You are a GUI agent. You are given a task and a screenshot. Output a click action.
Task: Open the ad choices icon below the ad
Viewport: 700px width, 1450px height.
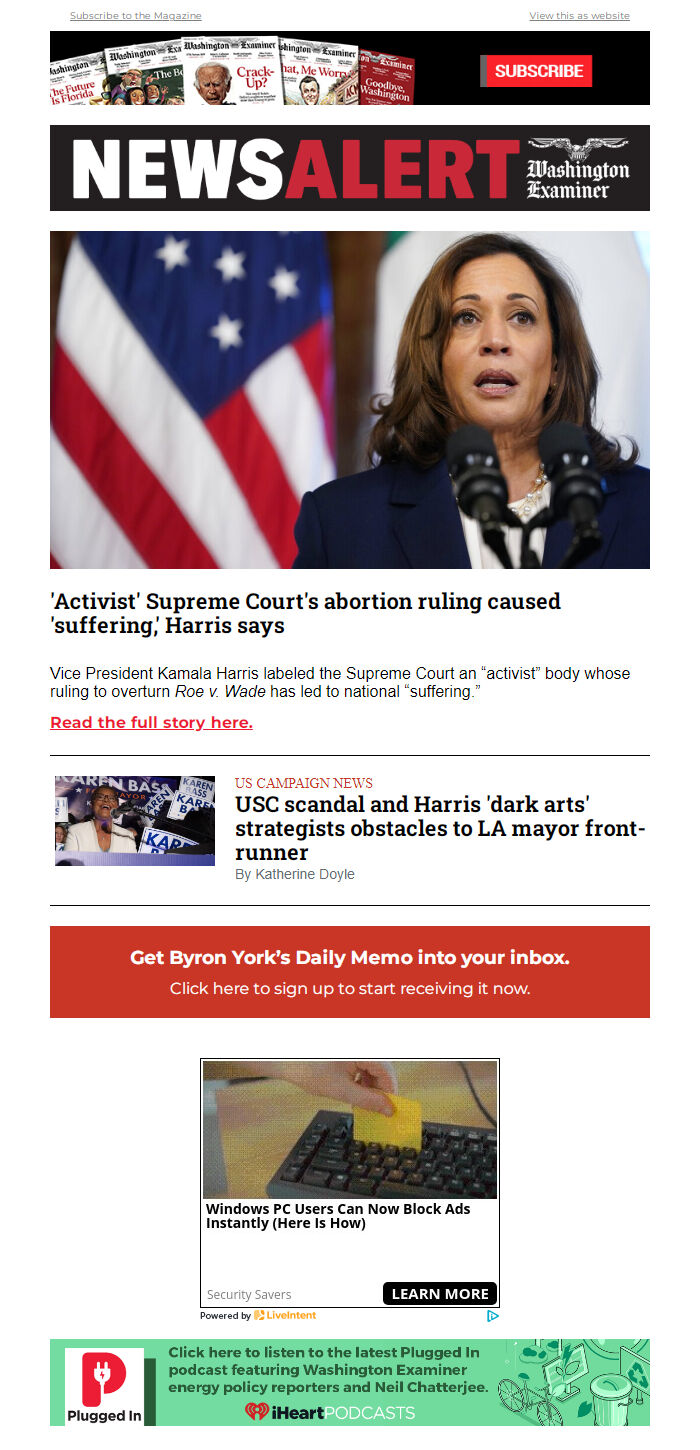pyautogui.click(x=492, y=1316)
